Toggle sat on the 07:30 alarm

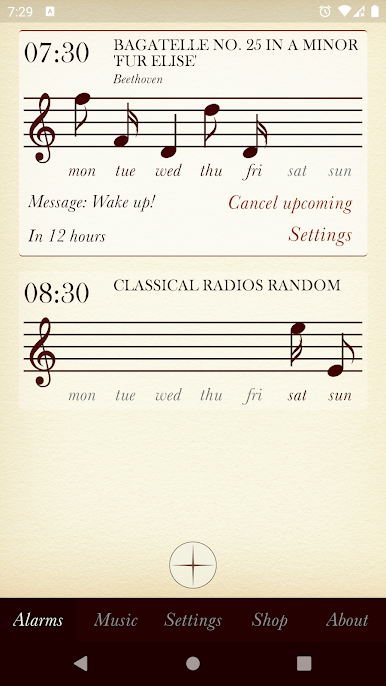coord(297,171)
